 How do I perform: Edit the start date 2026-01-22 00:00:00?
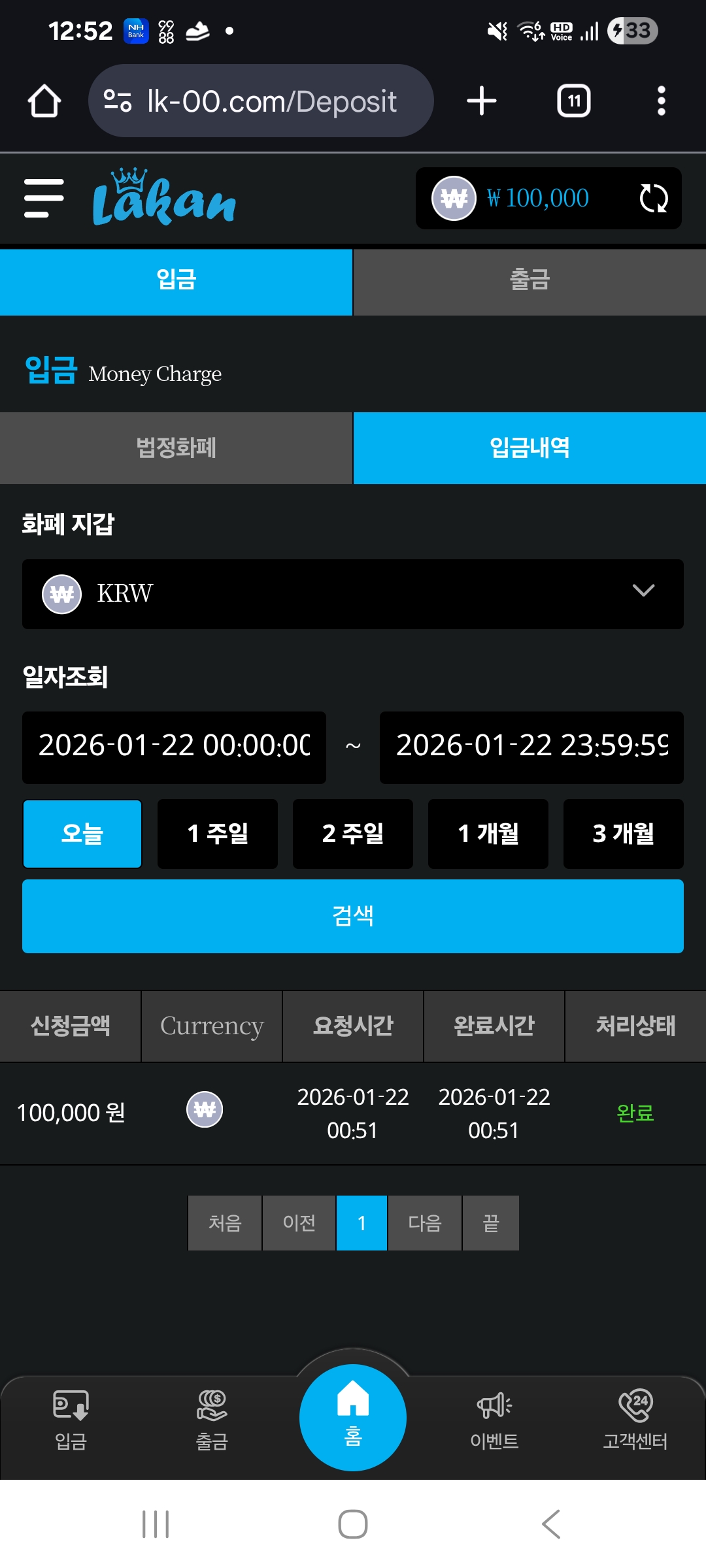click(x=174, y=747)
